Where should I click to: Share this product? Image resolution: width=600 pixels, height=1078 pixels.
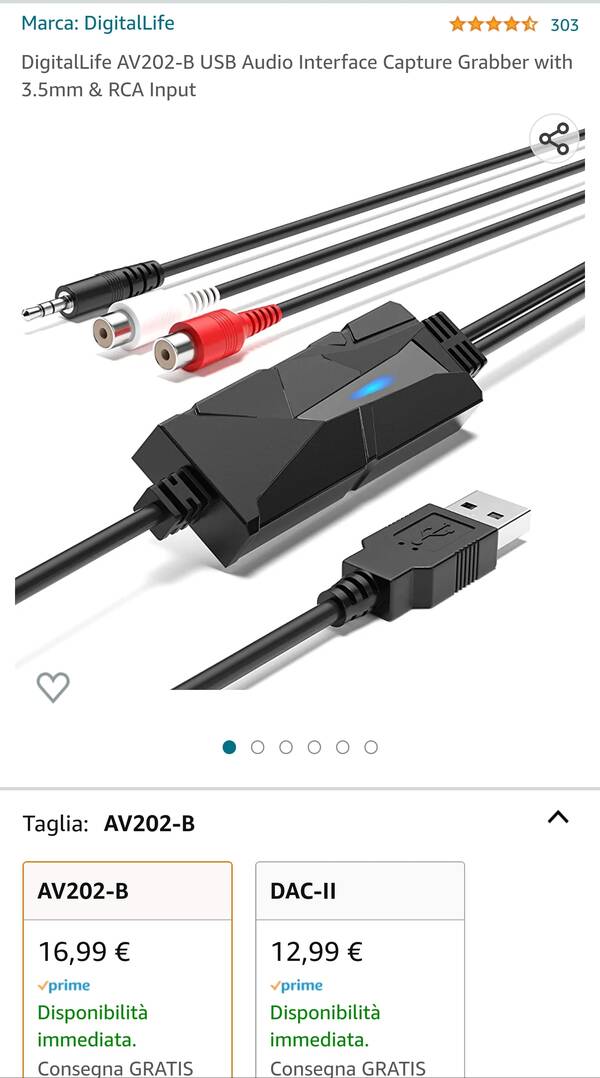tap(554, 140)
